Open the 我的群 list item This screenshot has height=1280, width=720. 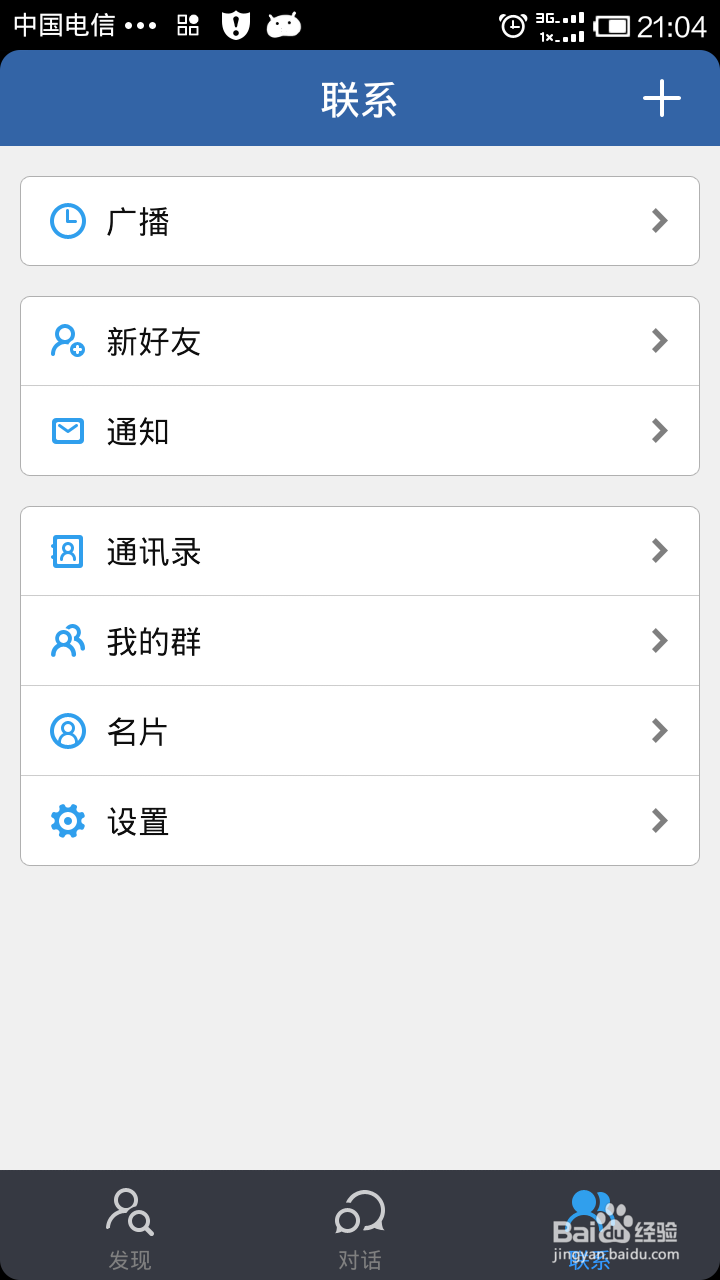[360, 640]
